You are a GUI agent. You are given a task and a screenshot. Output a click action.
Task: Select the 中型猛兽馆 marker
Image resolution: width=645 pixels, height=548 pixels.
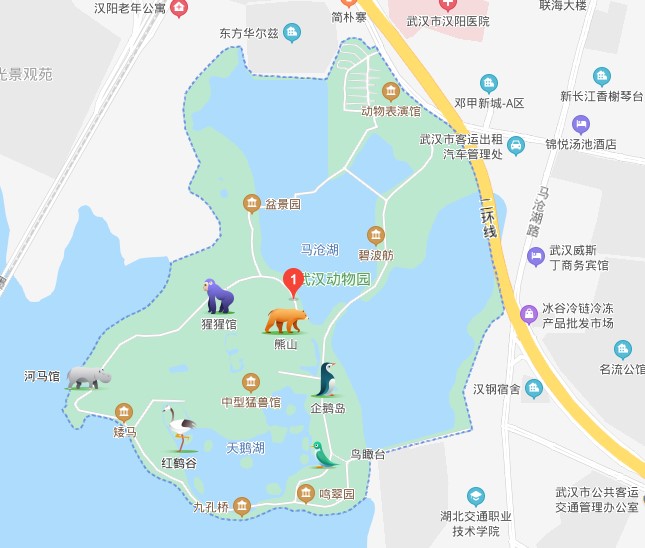[x=250, y=382]
